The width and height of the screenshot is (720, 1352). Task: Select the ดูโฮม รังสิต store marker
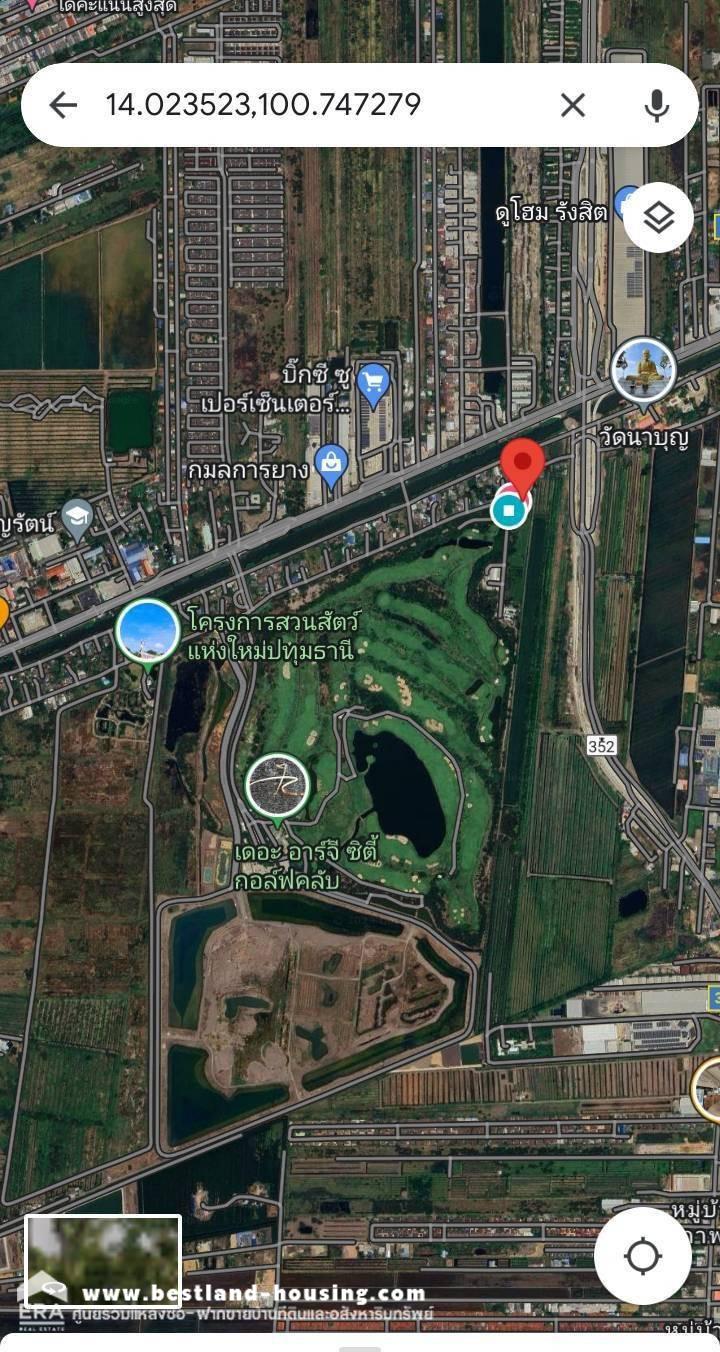click(x=627, y=201)
